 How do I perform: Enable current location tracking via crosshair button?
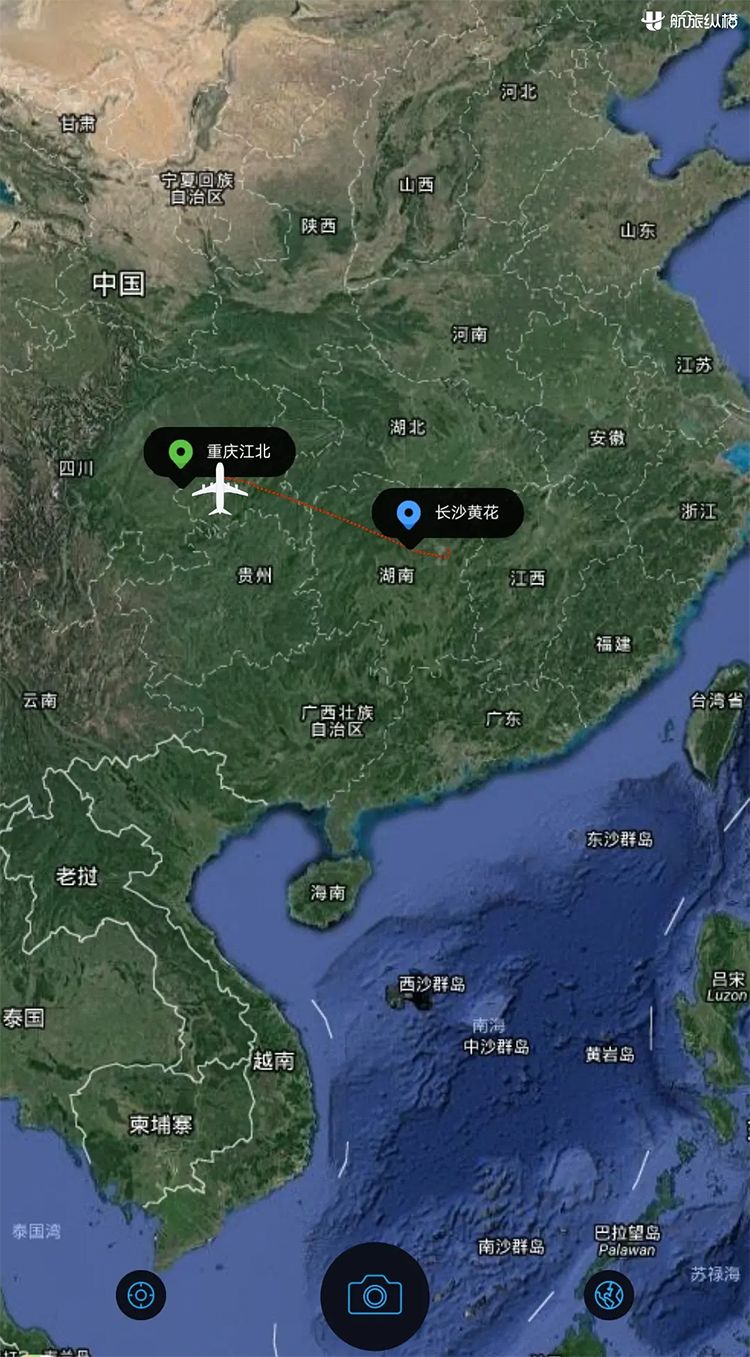click(140, 1294)
